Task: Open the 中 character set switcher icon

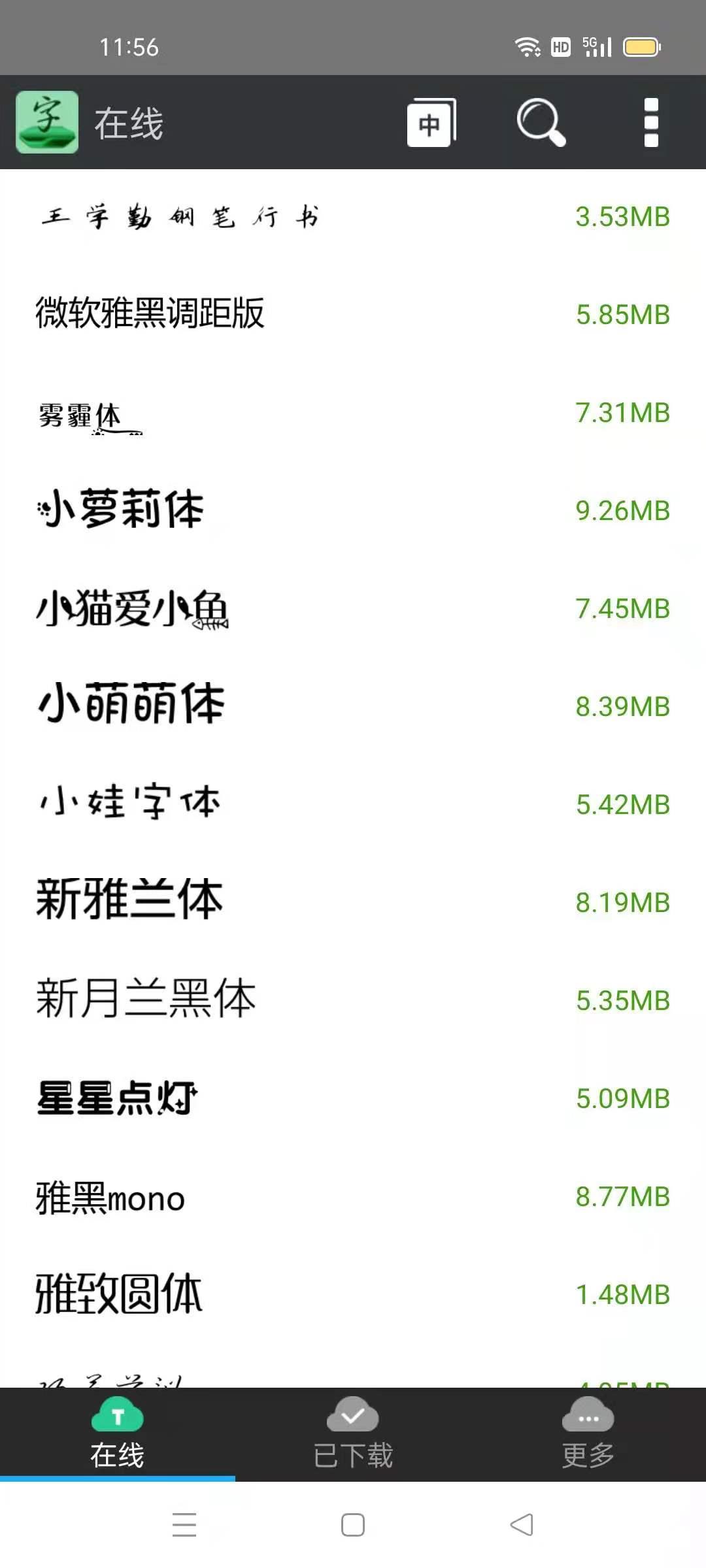Action: (430, 124)
